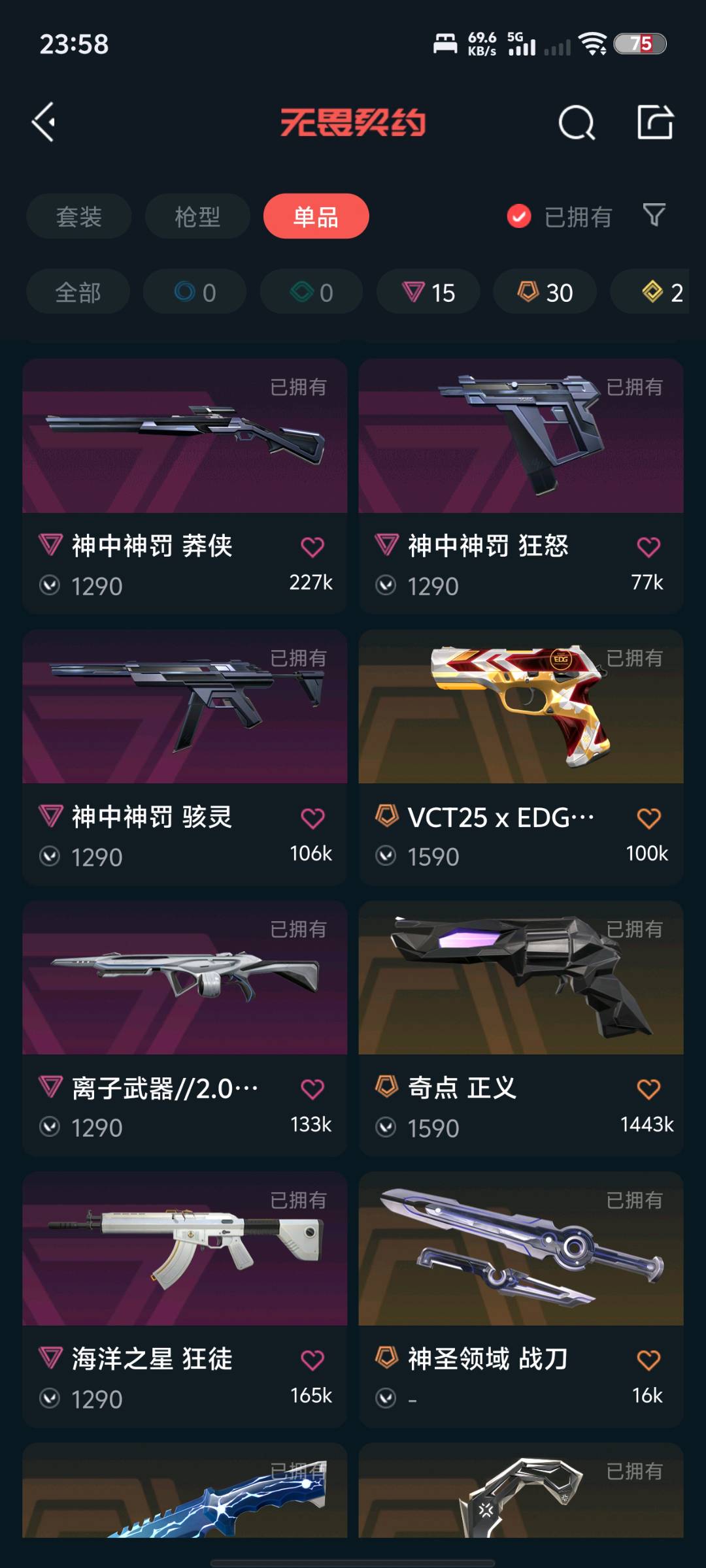Screen dimensions: 706x1568
Task: Open the funnel filter icon
Action: (654, 215)
